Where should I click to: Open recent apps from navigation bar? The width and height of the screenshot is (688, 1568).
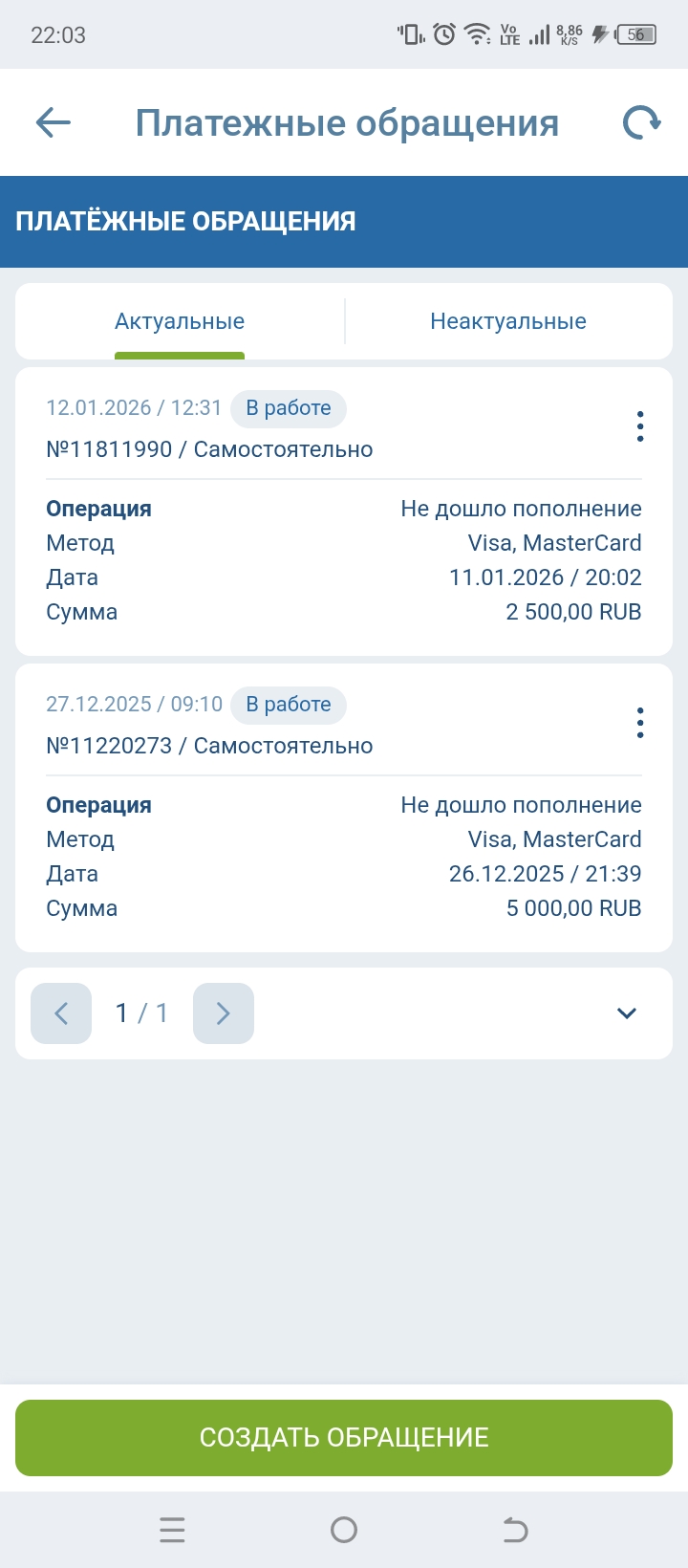click(x=172, y=1530)
